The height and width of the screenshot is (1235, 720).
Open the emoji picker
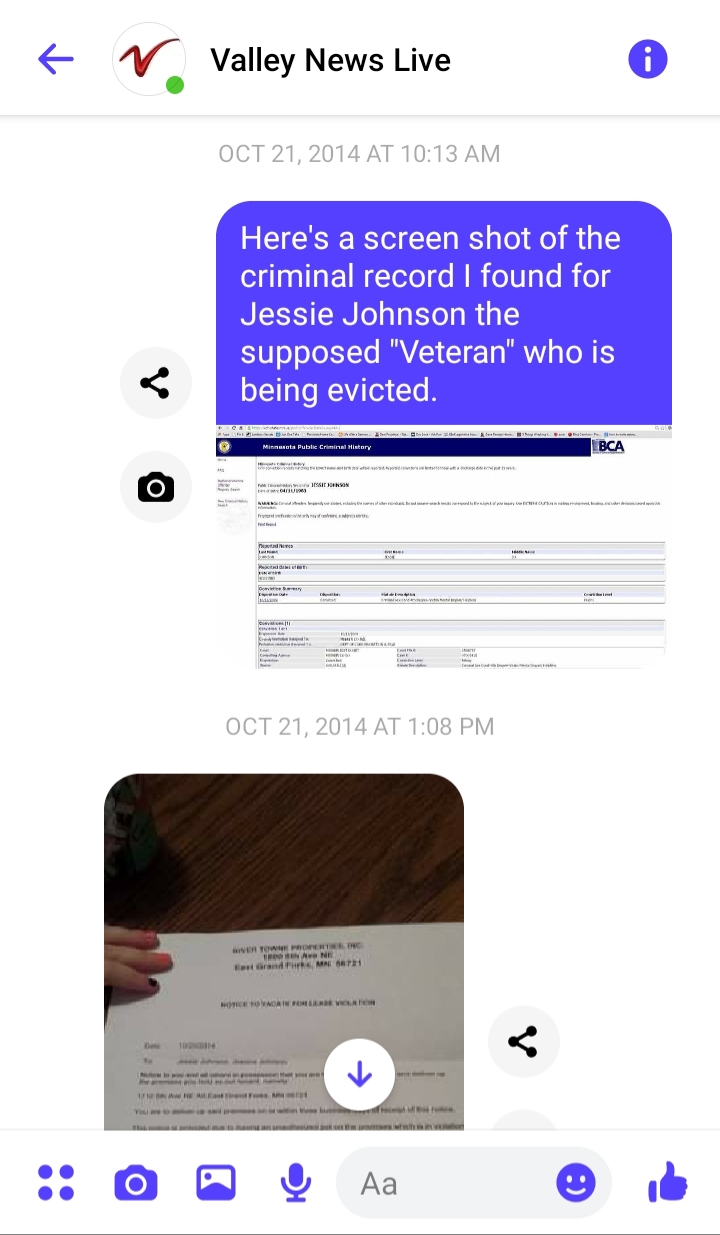coord(575,1183)
